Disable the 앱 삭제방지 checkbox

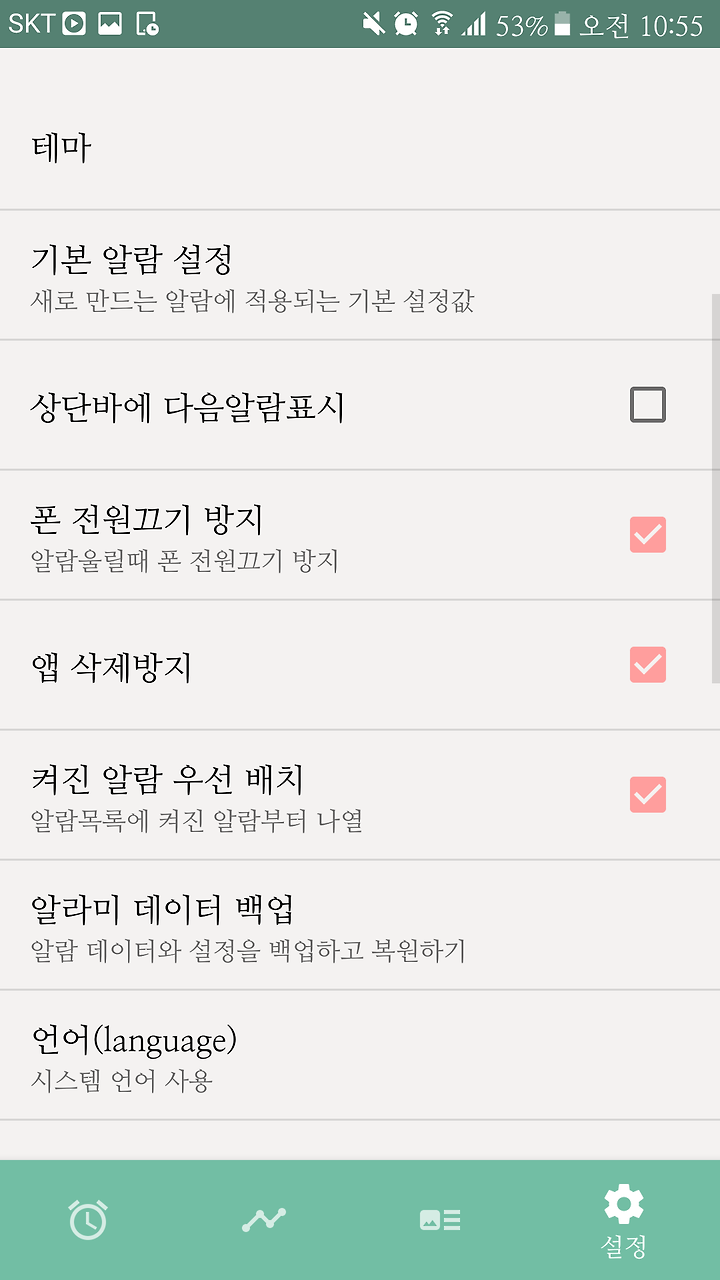pos(648,665)
